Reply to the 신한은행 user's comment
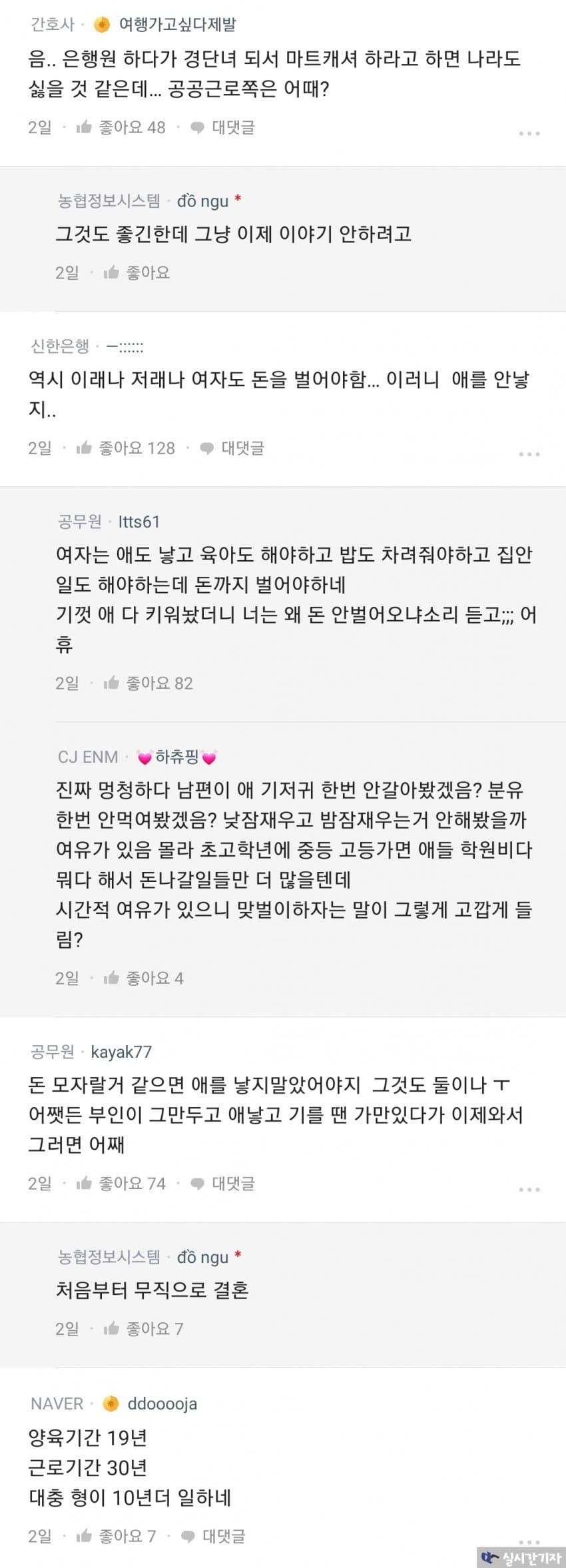Image resolution: width=566 pixels, height=1568 pixels. (232, 448)
